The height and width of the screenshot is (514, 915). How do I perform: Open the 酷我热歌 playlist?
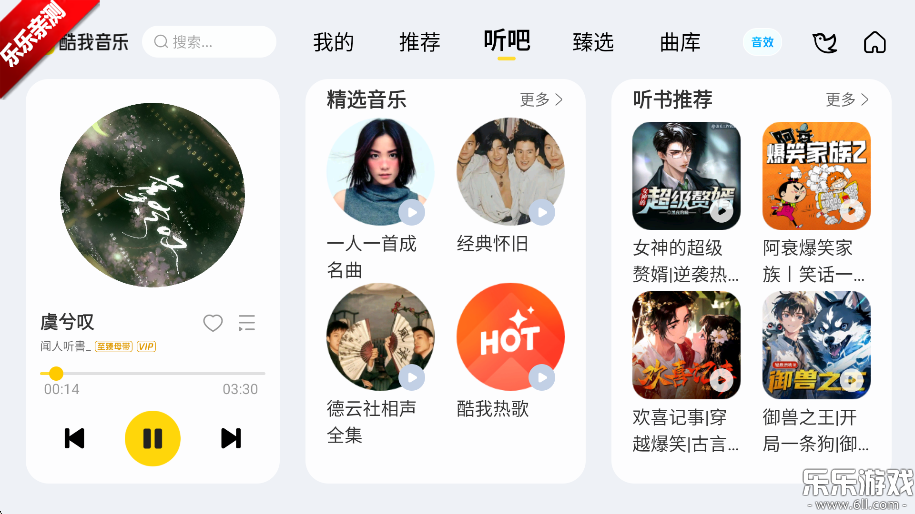coord(510,337)
